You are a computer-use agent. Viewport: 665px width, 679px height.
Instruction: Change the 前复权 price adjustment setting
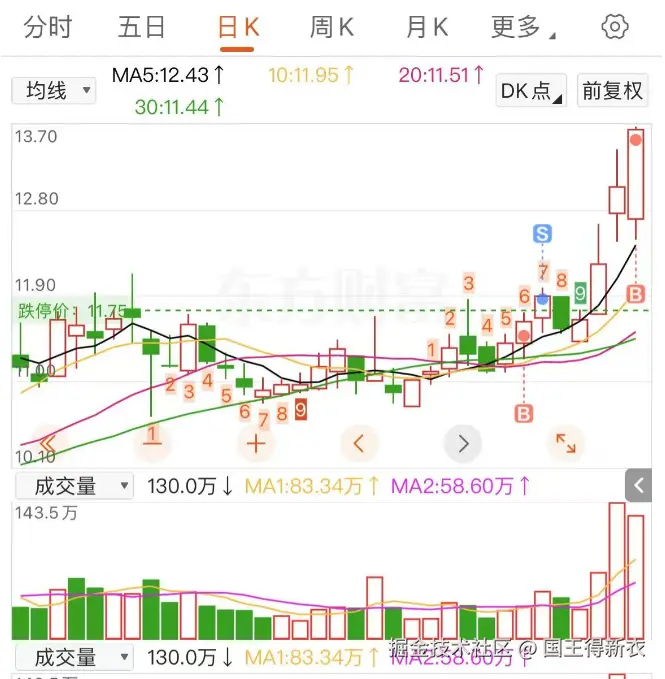click(x=611, y=91)
